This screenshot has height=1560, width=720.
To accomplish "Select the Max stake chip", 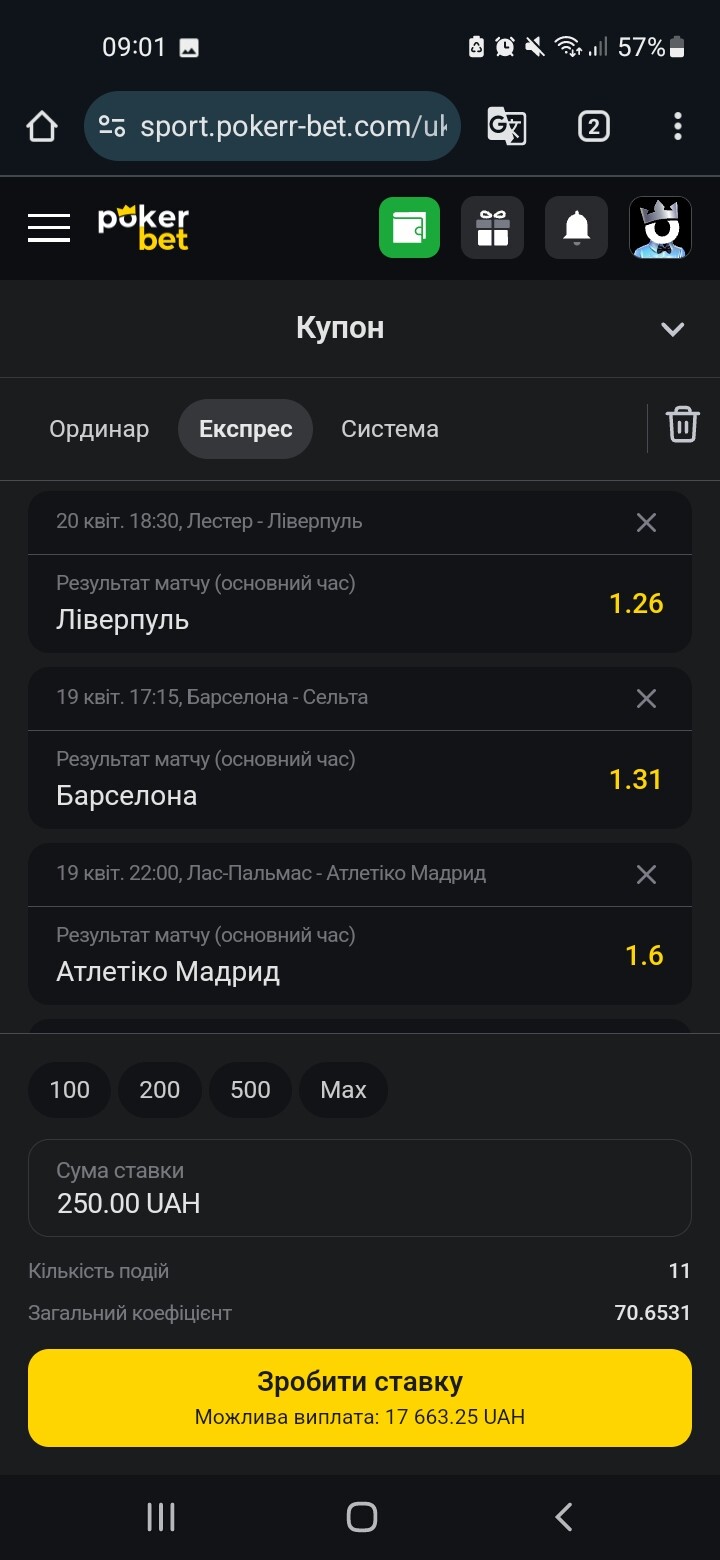I will (x=343, y=1090).
